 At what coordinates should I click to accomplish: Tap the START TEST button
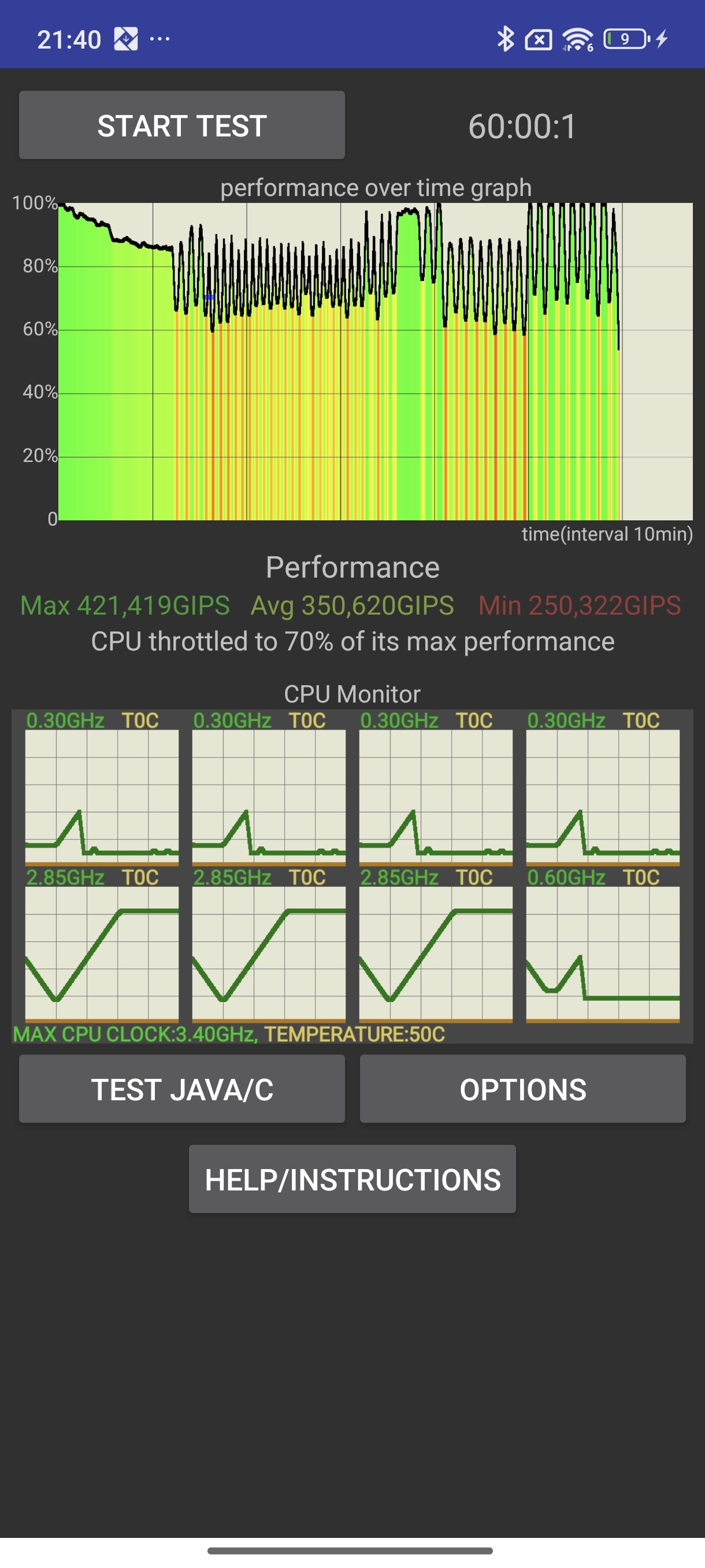pyautogui.click(x=182, y=125)
